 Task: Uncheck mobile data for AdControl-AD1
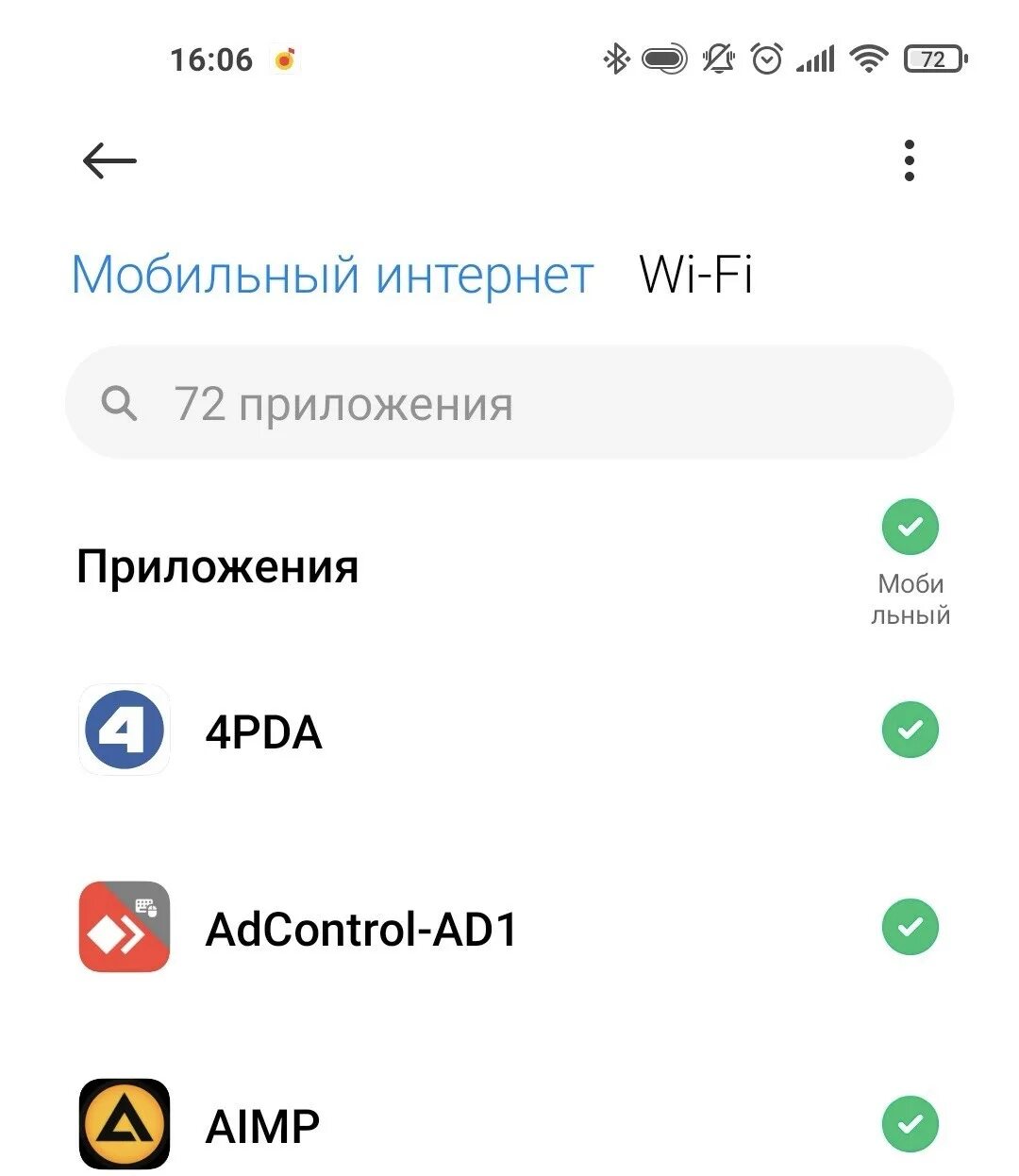pos(910,927)
